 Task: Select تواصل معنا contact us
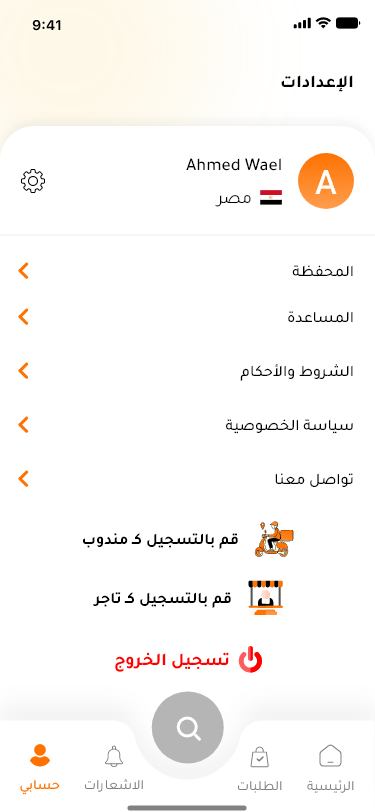tap(186, 479)
